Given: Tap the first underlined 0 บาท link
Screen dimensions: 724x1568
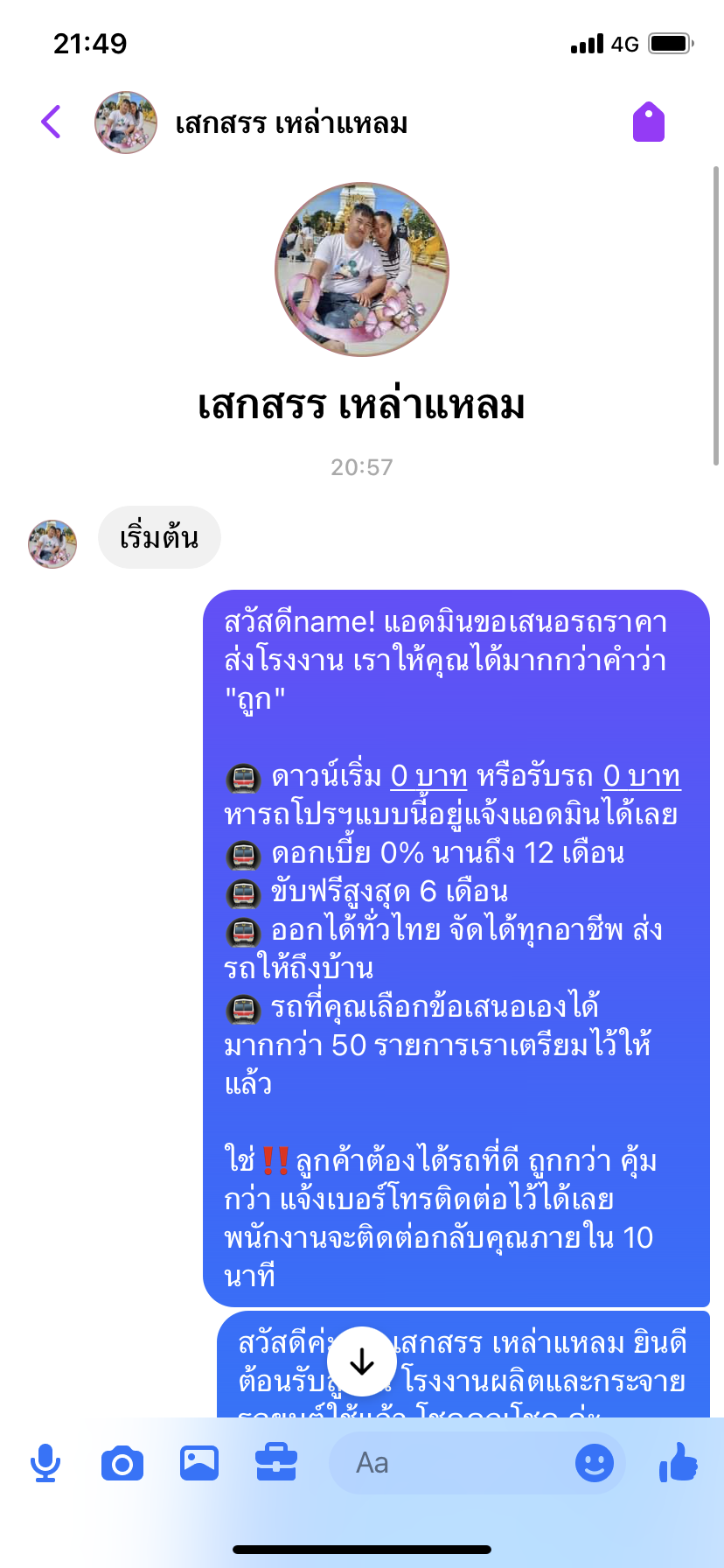Looking at the screenshot, I should pyautogui.click(x=428, y=776).
